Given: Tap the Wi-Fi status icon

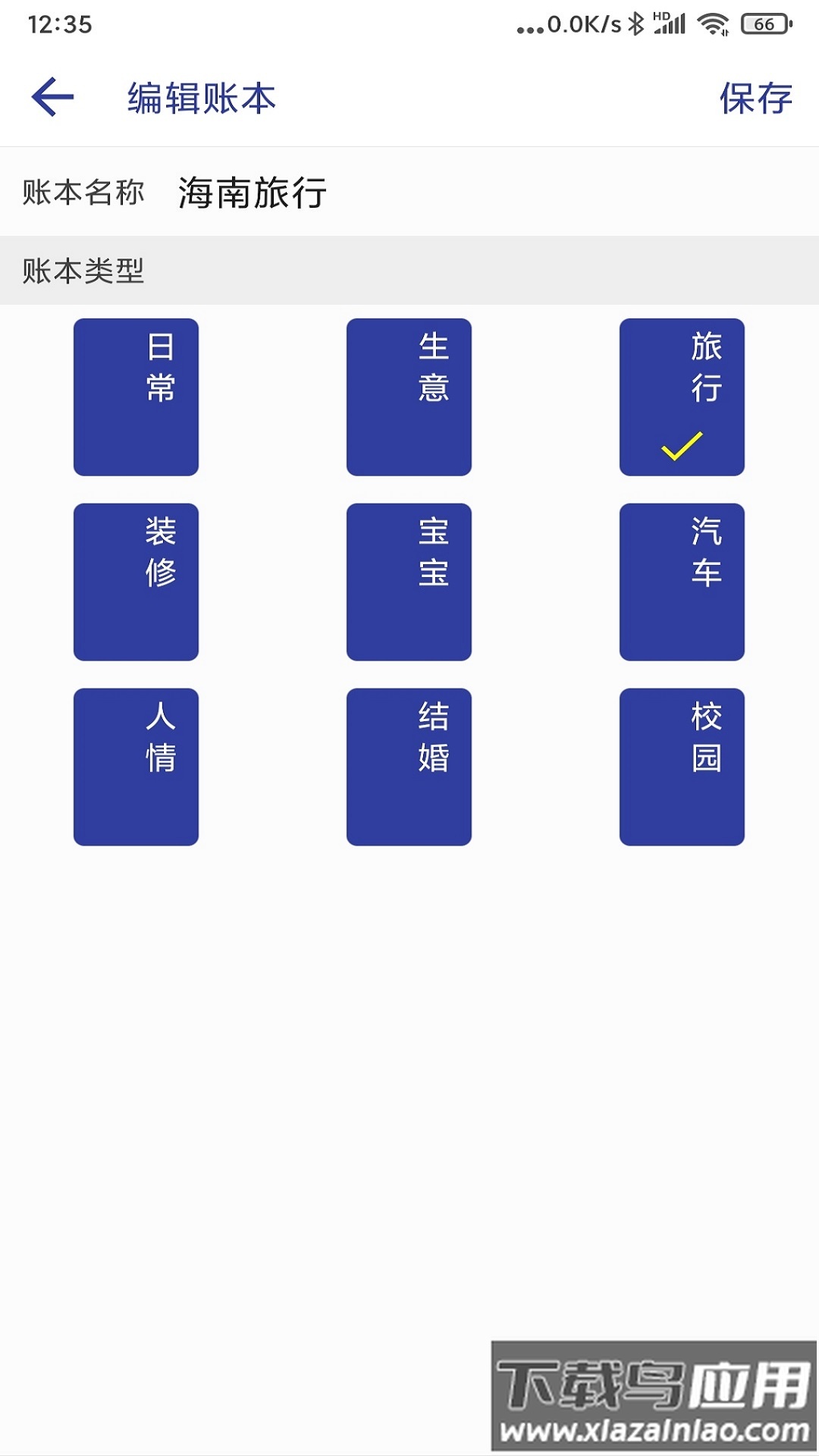Looking at the screenshot, I should click(x=713, y=25).
